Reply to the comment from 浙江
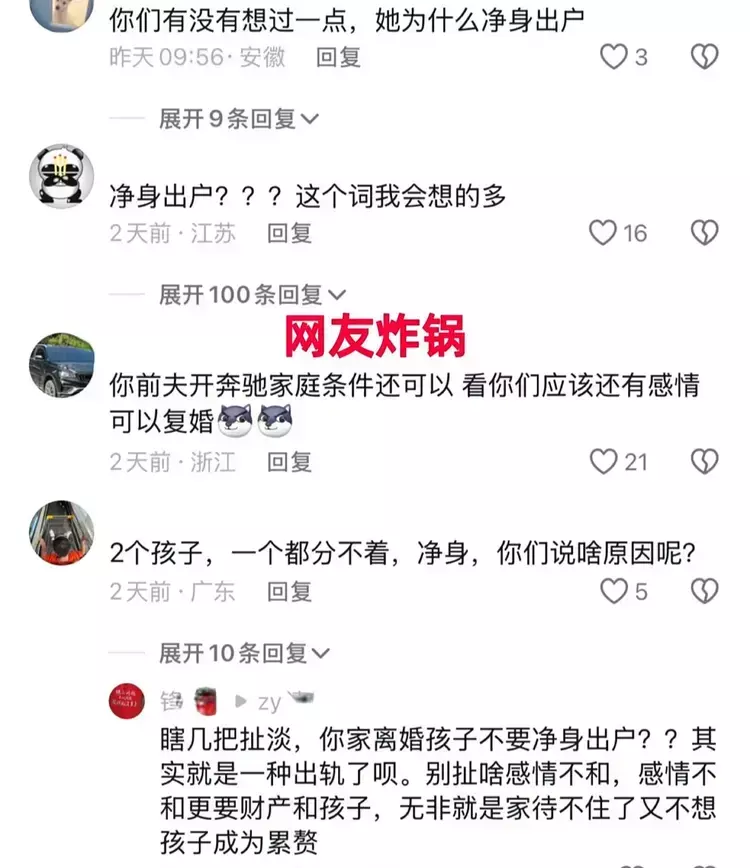750x868 pixels. point(289,462)
